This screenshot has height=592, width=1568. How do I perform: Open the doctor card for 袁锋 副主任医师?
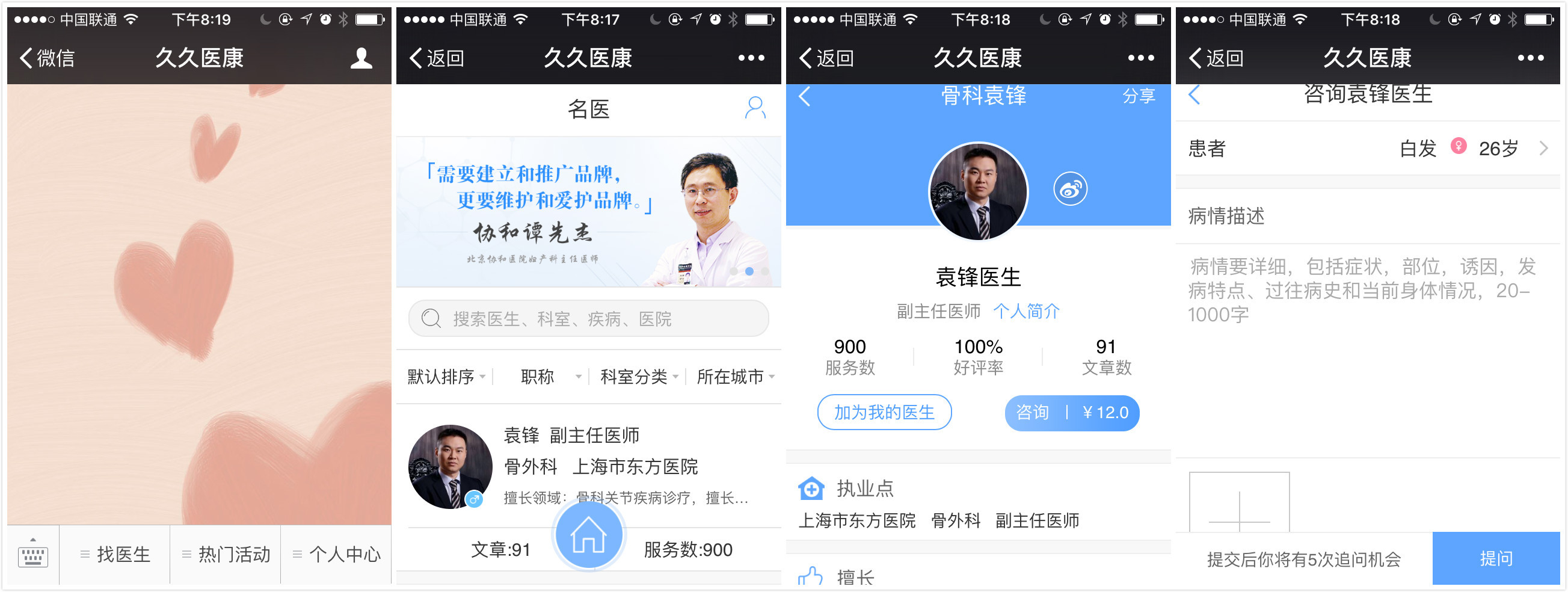tap(588, 466)
